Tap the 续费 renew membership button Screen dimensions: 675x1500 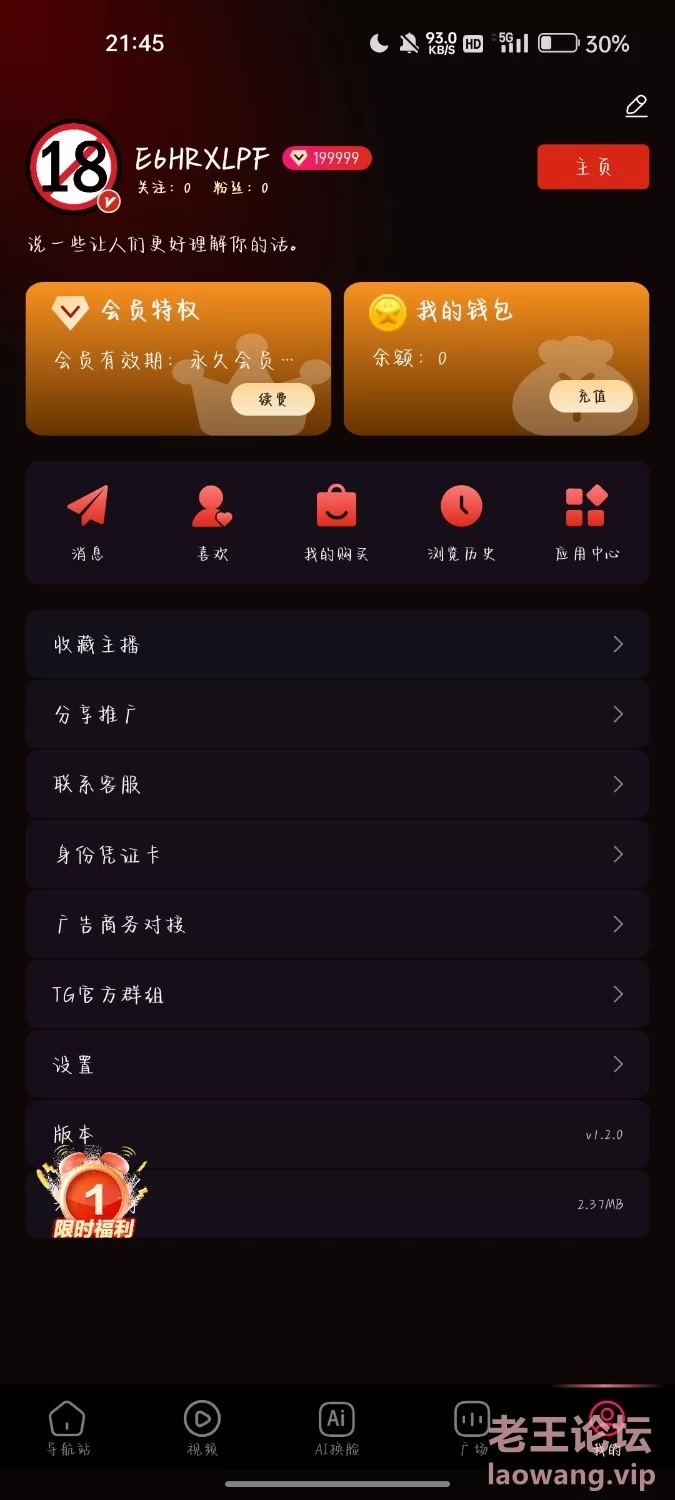pos(273,399)
